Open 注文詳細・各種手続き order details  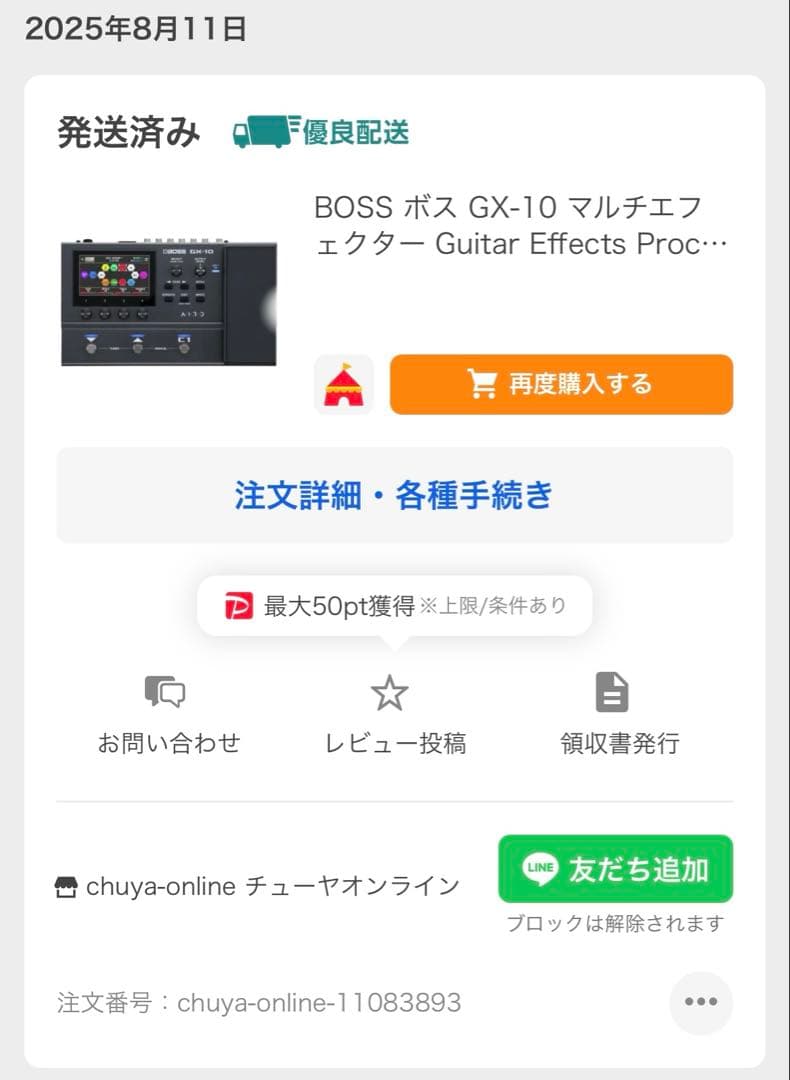[394, 495]
